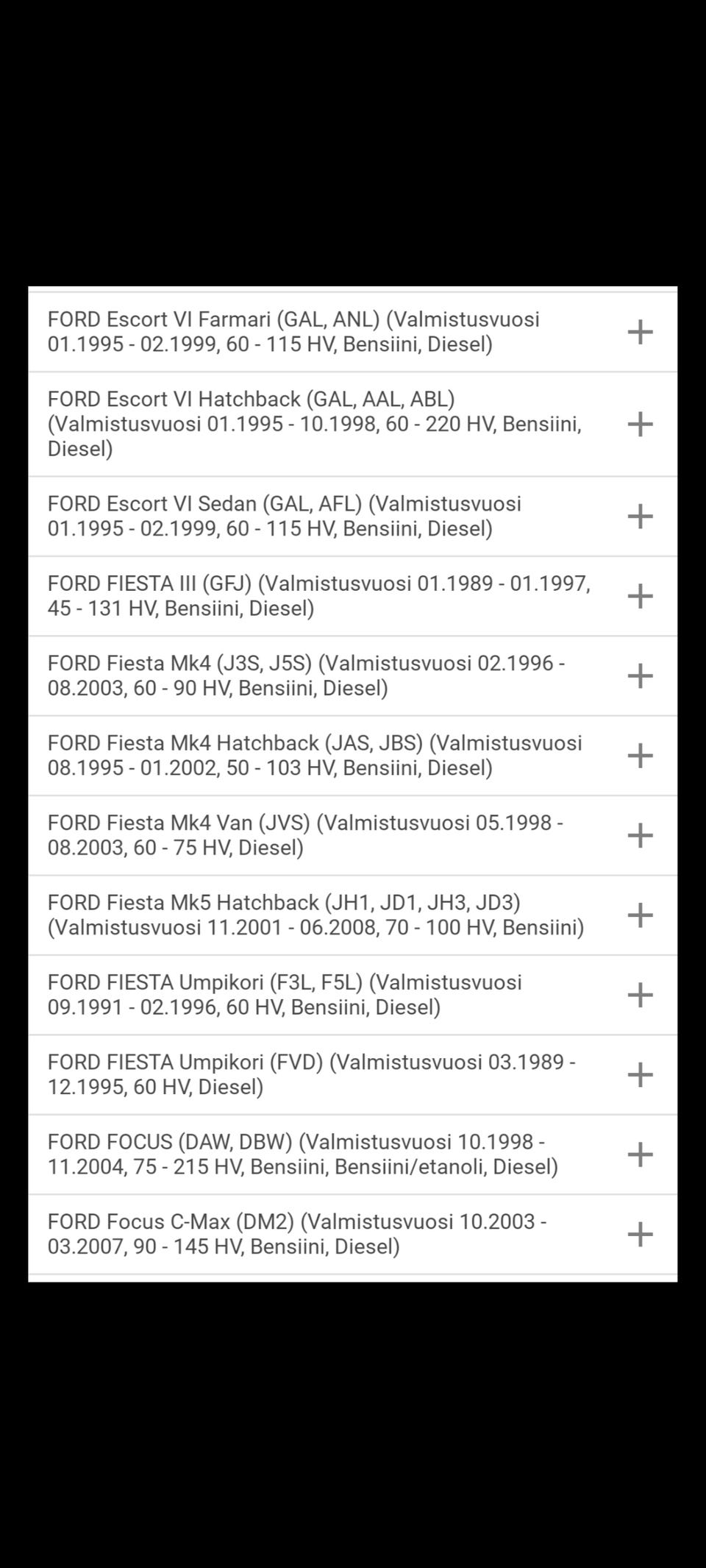Show details for FORD Fiesta Mk4 (J3S, J5S)
This screenshot has width=706, height=1568.
(640, 675)
